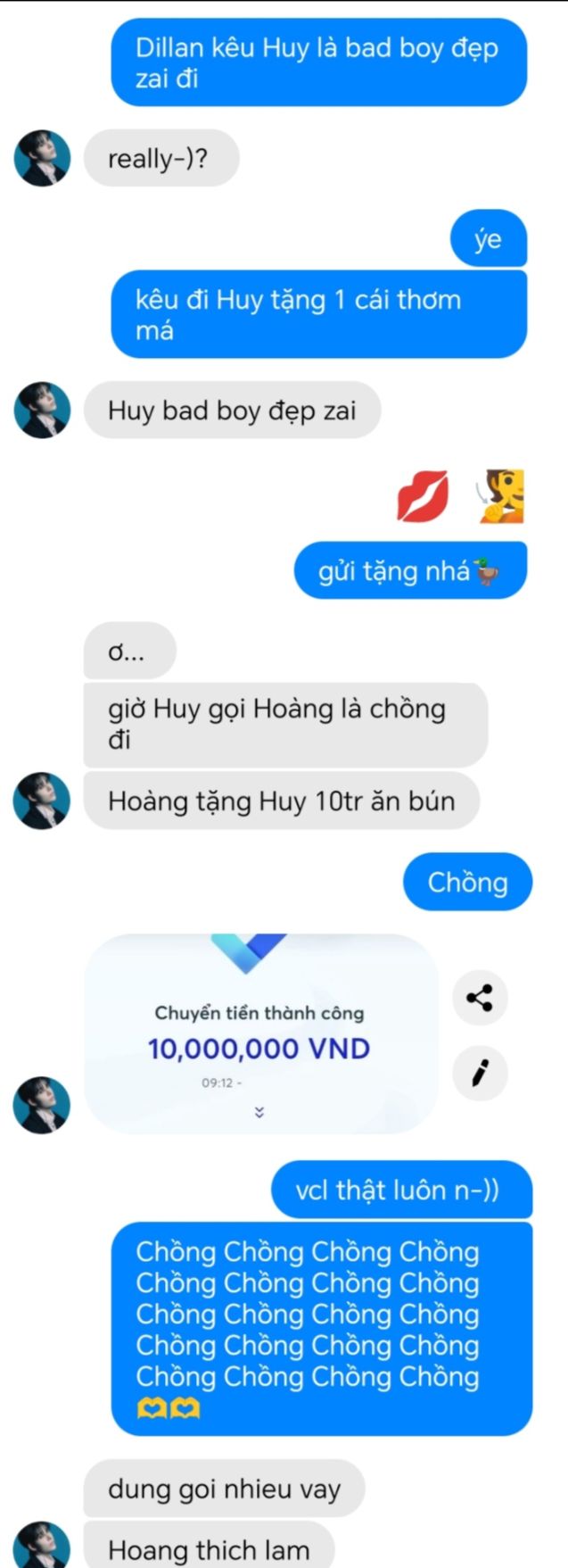Open the 10,000,000 VND transfer image
This screenshot has width=568, height=1568.
coord(259,1035)
